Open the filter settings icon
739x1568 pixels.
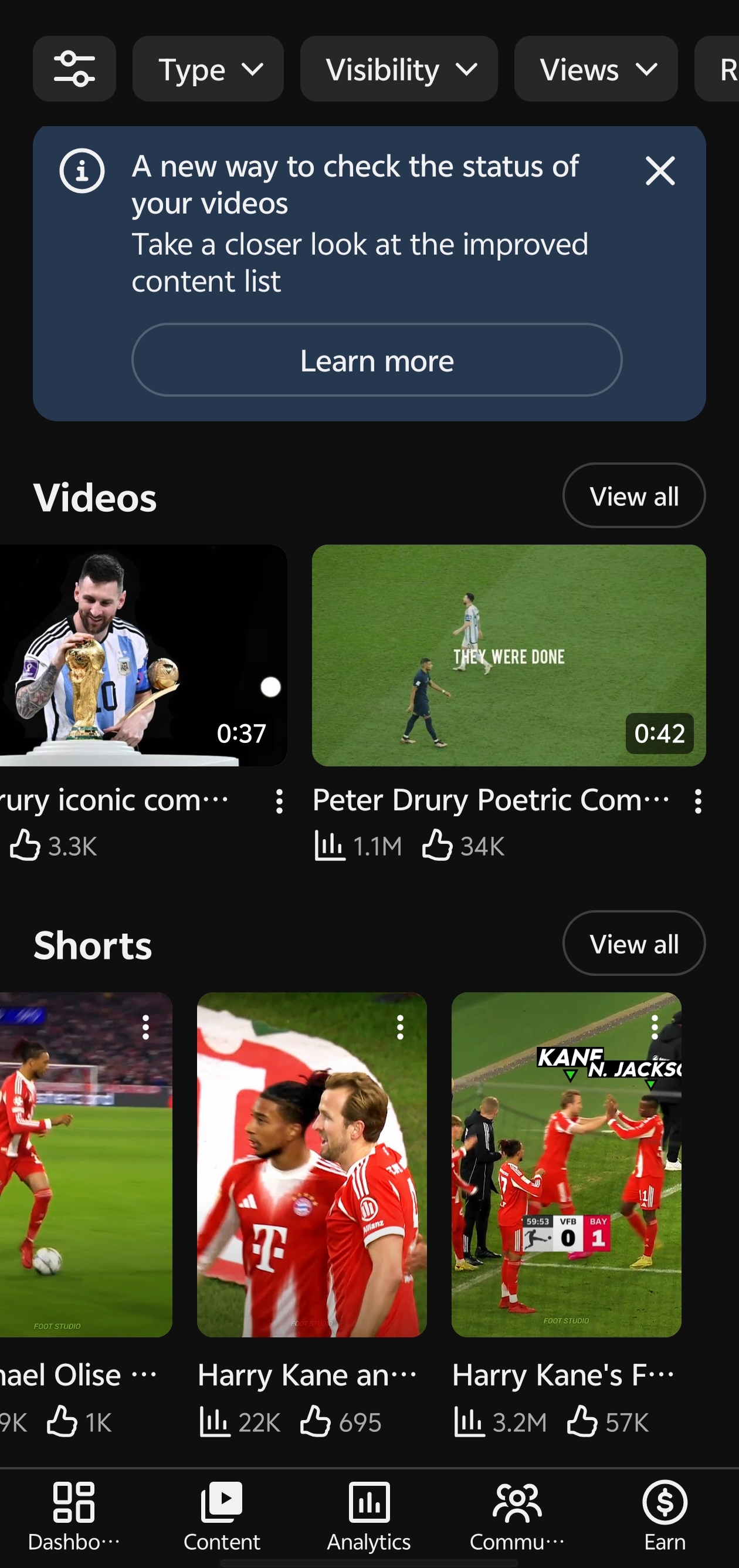coord(74,69)
